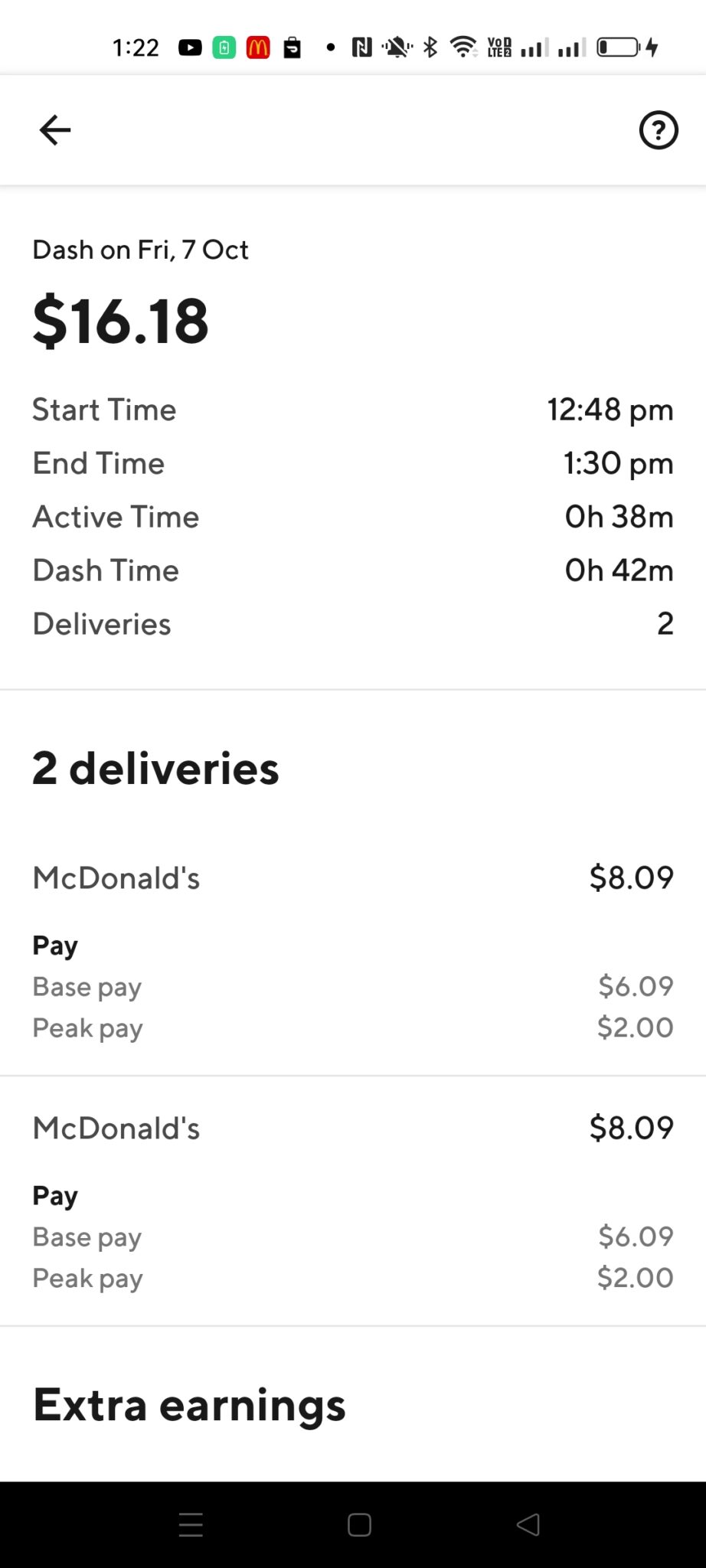Tap the VoLTE indicator

pos(498,47)
